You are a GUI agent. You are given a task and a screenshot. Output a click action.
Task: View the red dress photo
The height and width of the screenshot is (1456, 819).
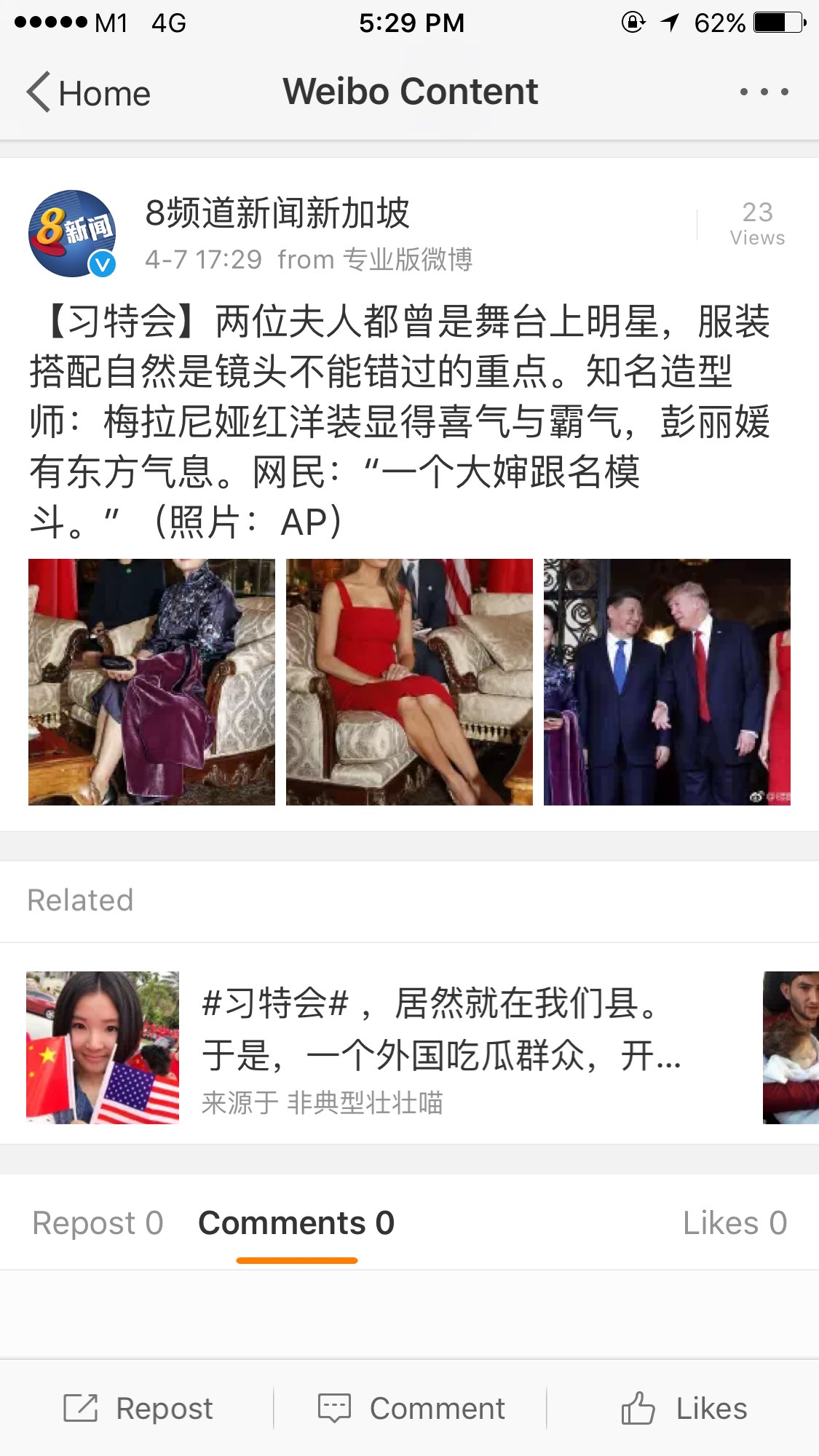tap(409, 682)
